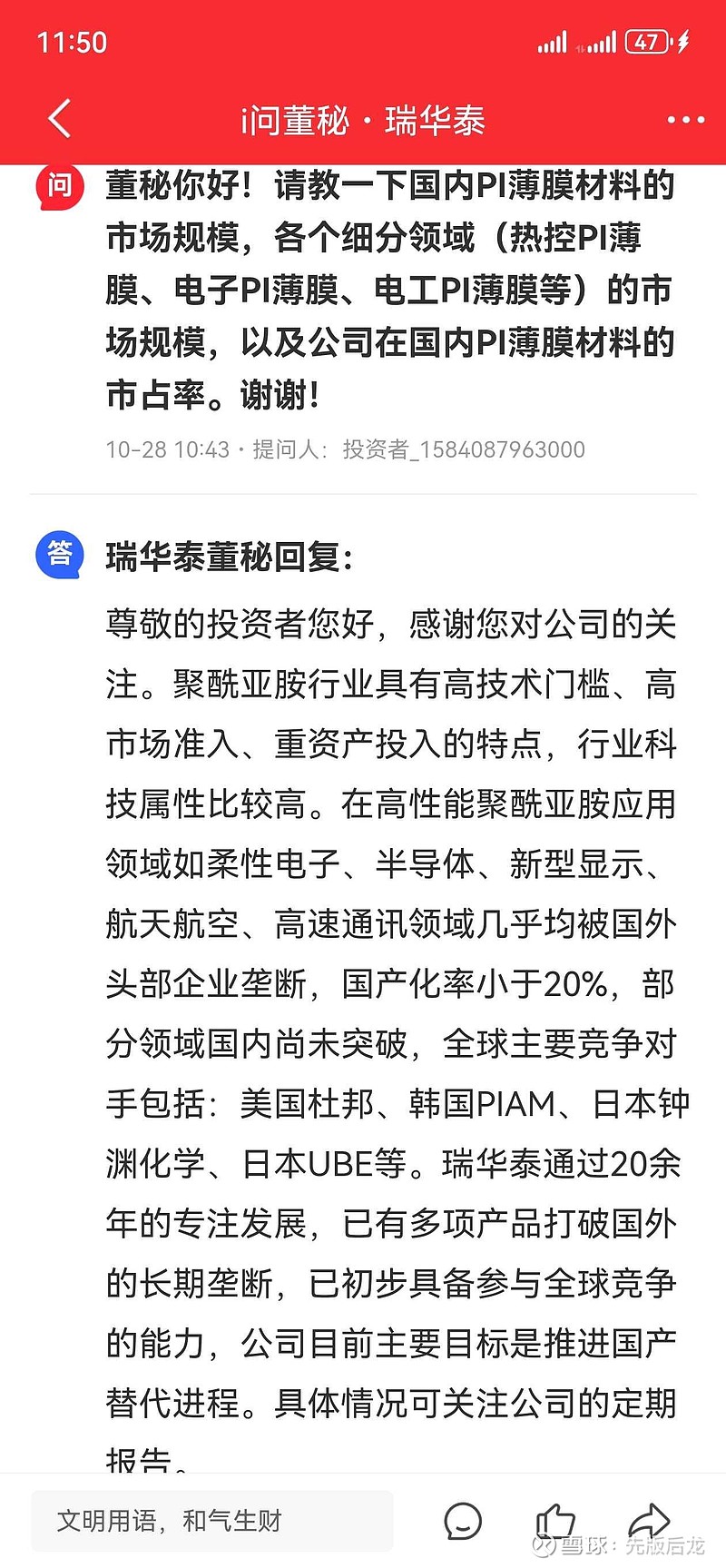Tap the answer text mentioning 美国杜邦
The image size is (726, 1568).
(x=290, y=1103)
